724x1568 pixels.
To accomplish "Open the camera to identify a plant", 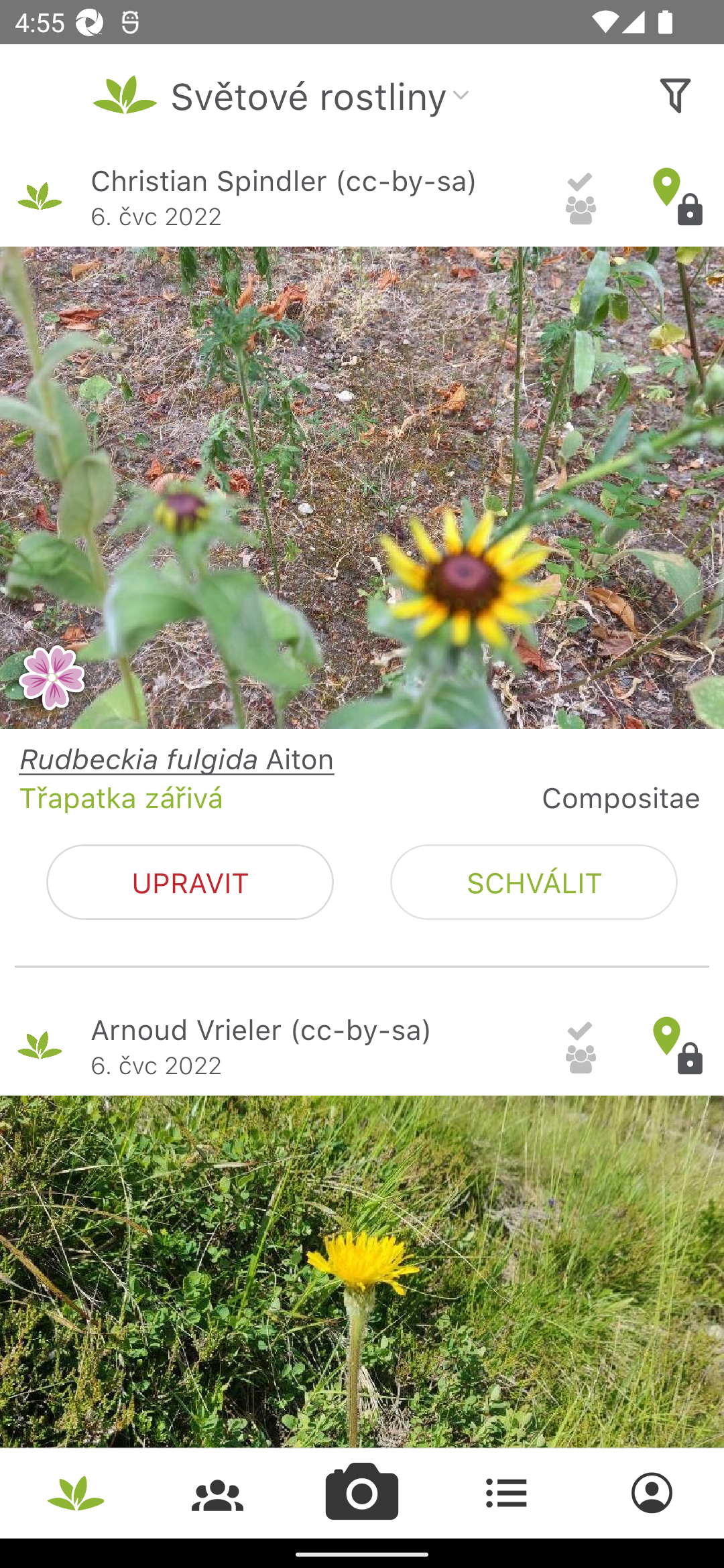I will 362,1493.
